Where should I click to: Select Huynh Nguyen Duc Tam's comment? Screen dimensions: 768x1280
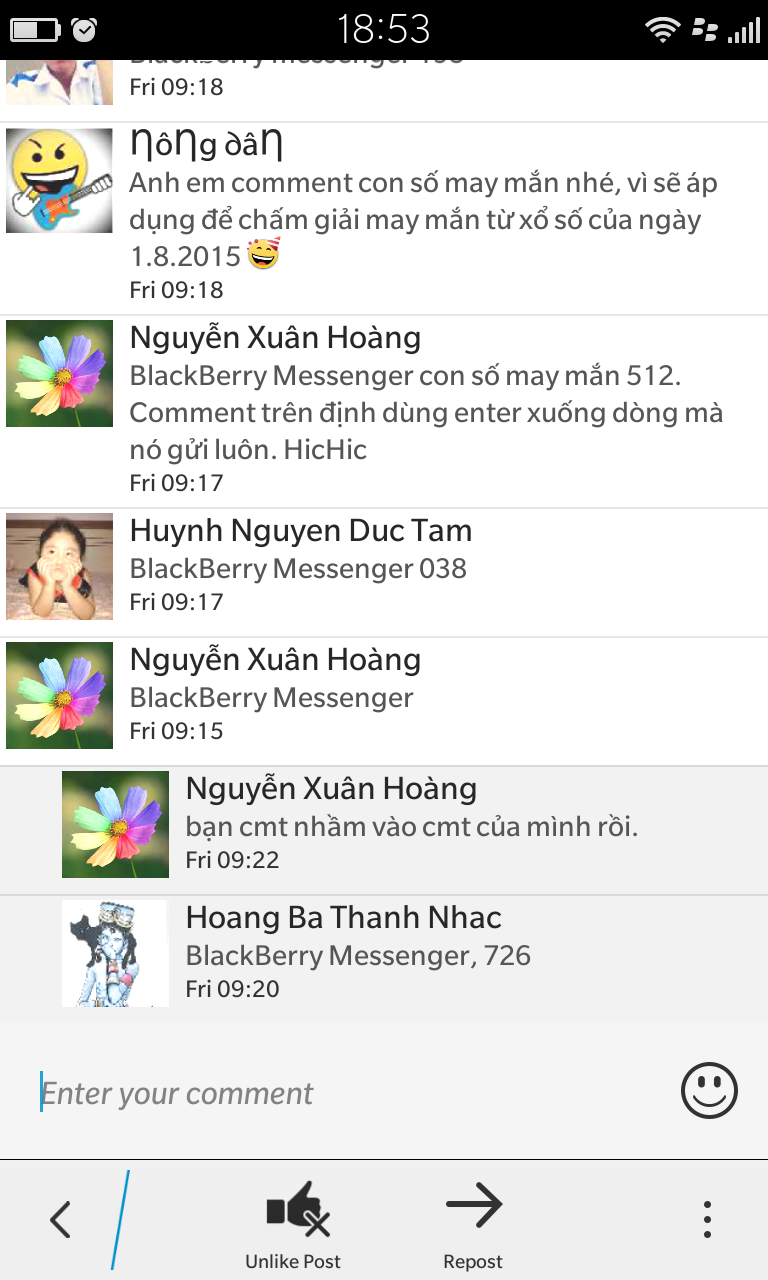384,573
